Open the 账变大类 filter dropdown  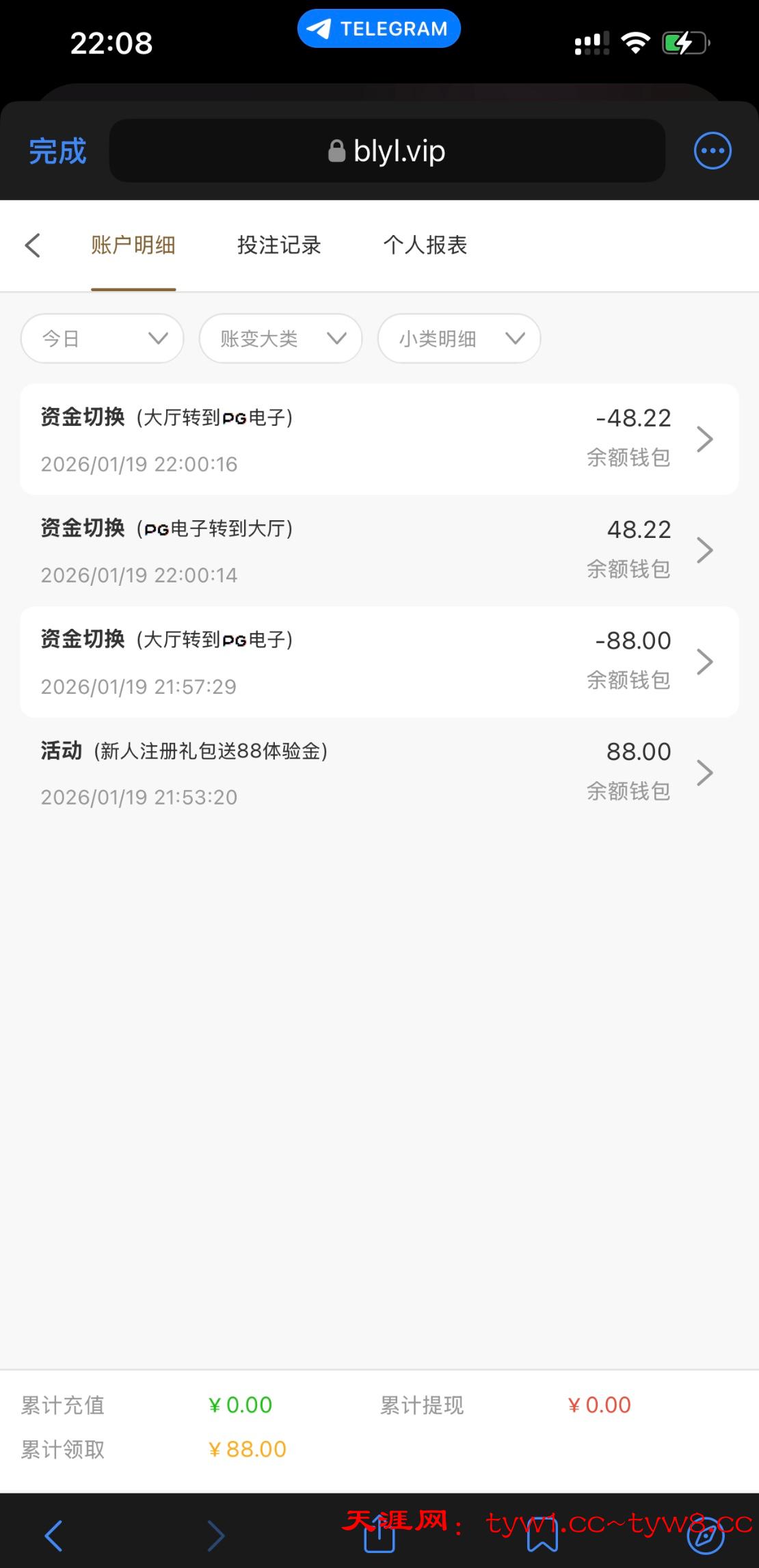coord(280,338)
